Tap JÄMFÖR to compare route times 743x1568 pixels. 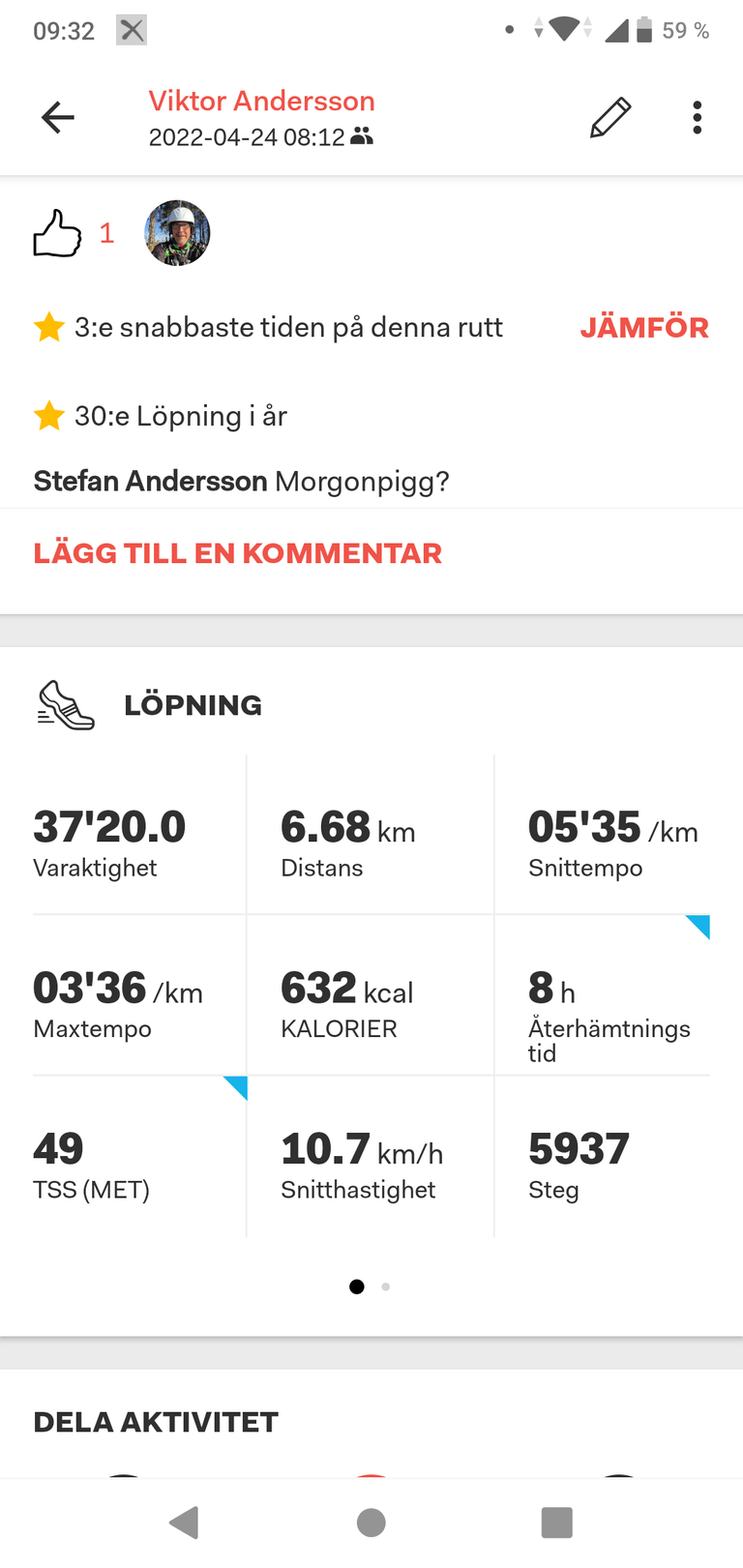[644, 328]
